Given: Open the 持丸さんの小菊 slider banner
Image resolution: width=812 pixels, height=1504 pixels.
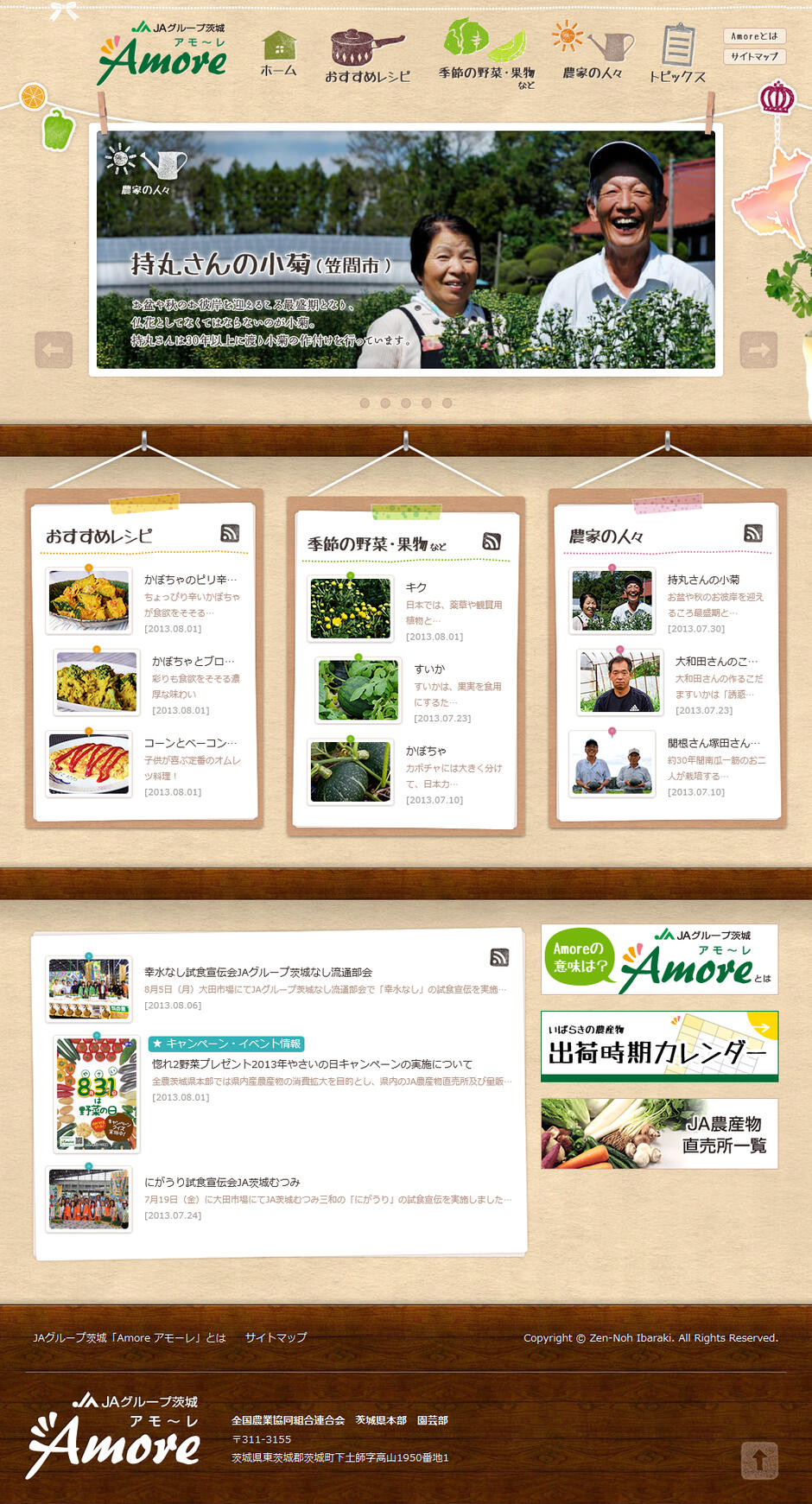Looking at the screenshot, I should pos(405,250).
